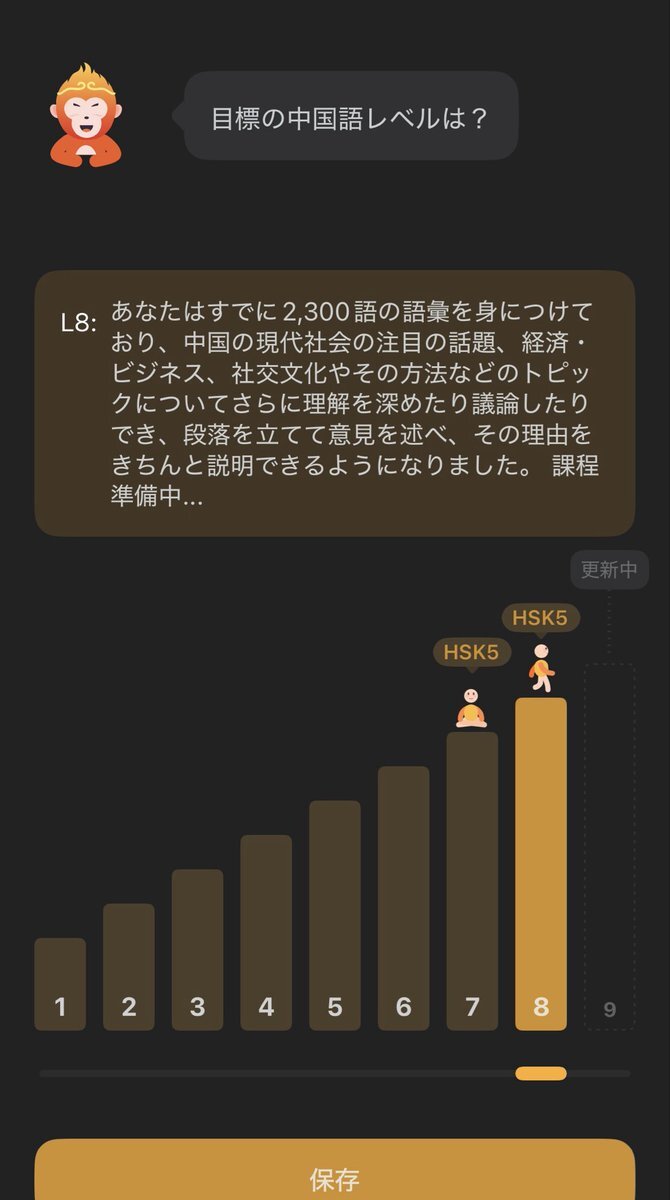Pick level 4 bar
Screen dimensions: 670x1200
point(266,933)
